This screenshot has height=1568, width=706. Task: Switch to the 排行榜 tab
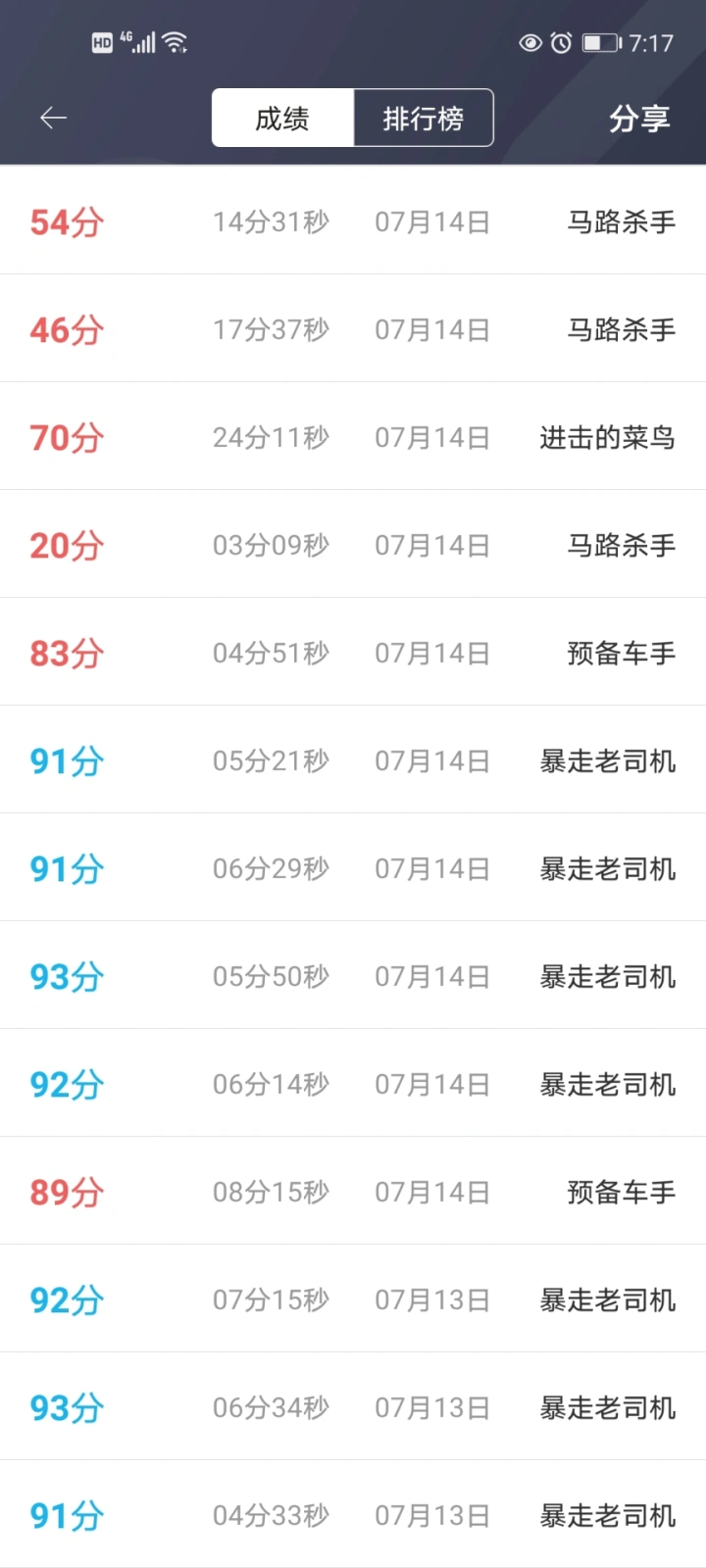click(x=424, y=119)
